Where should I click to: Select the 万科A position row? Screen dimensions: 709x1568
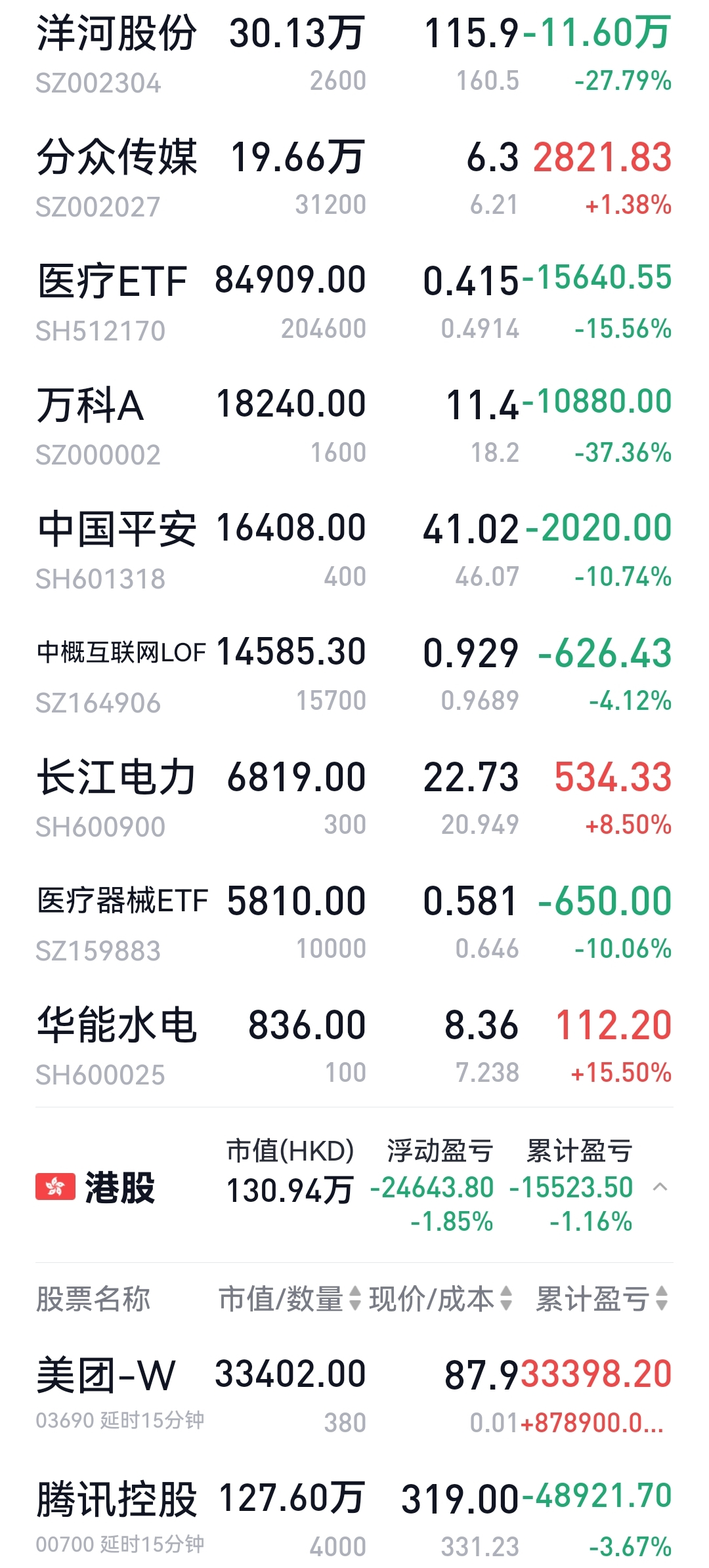pyautogui.click(x=354, y=428)
